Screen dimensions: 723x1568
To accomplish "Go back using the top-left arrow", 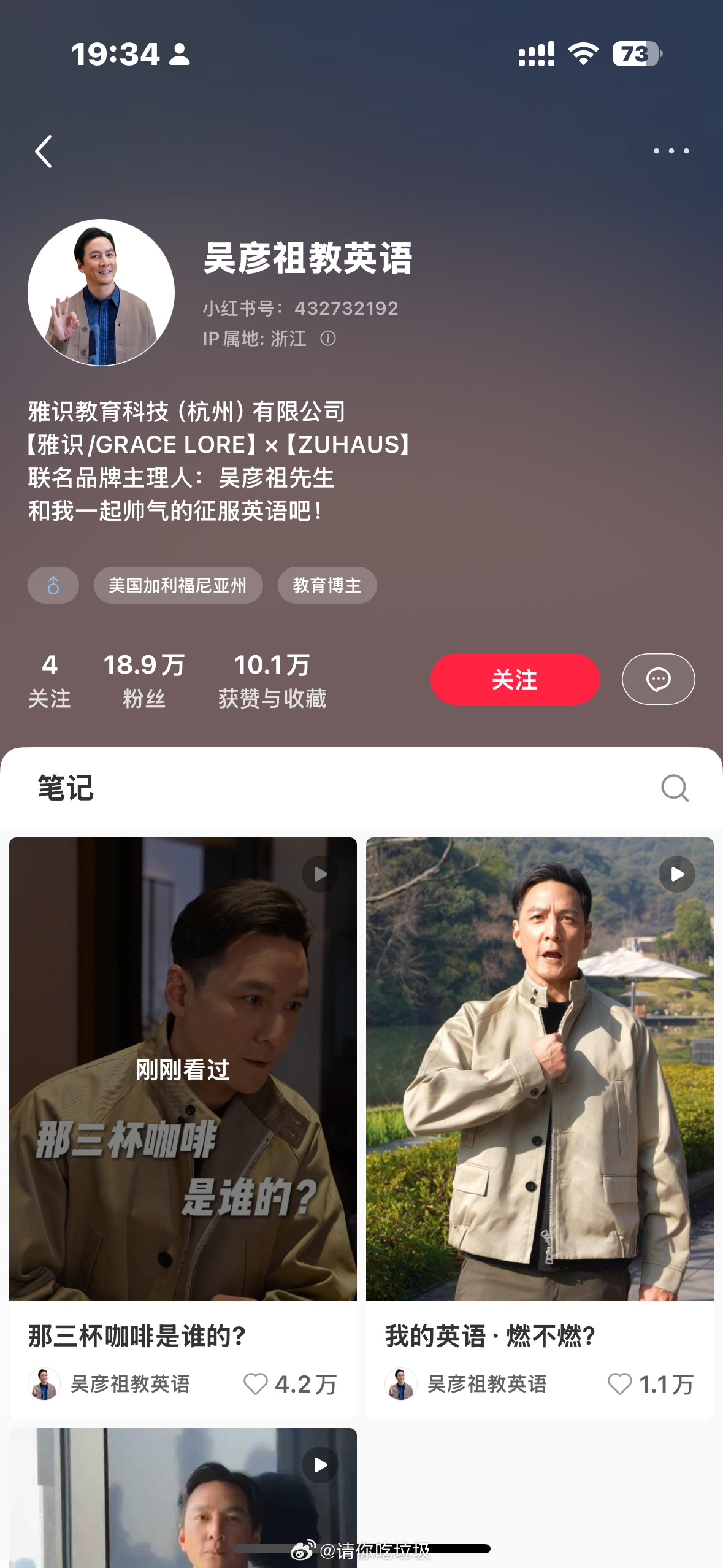I will 44,152.
